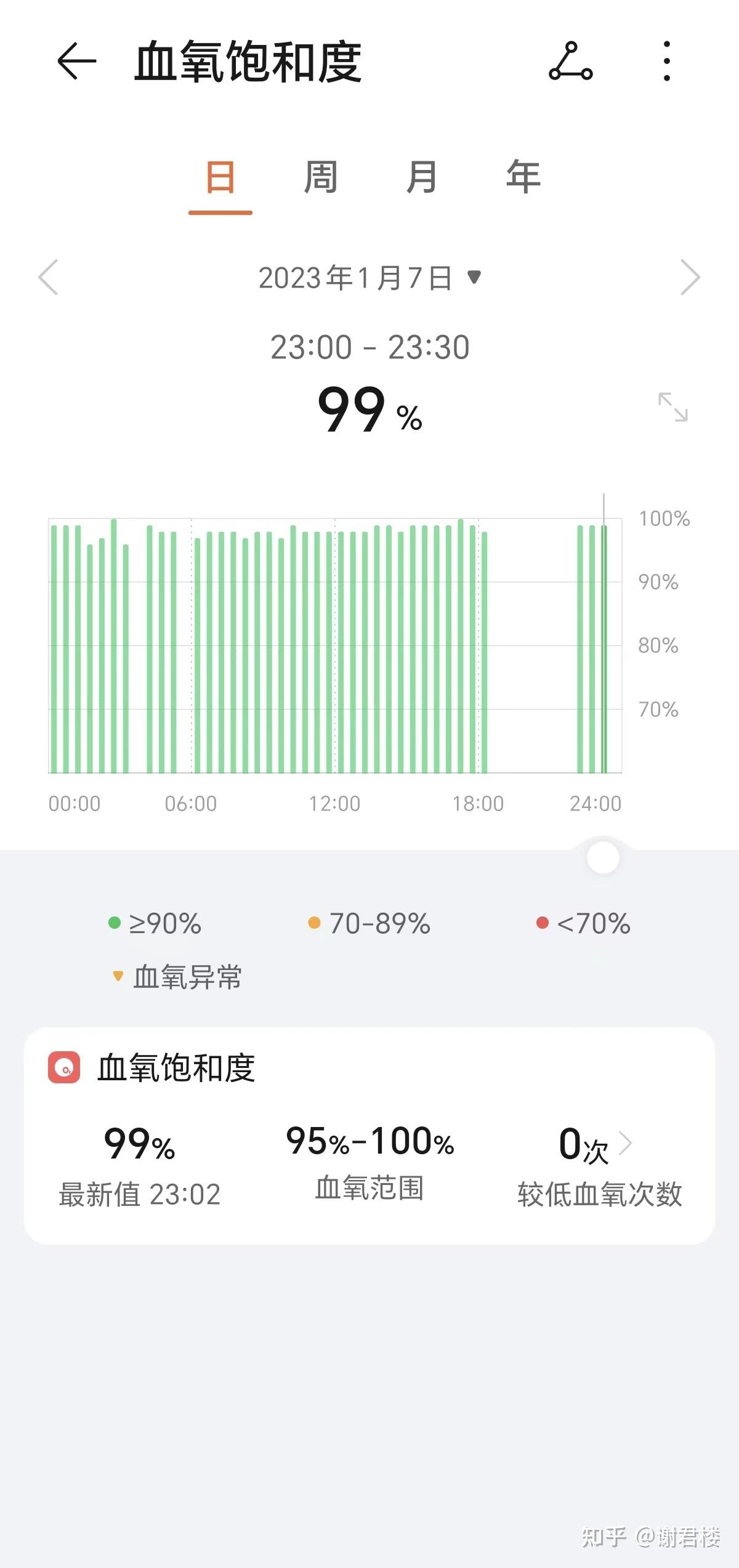Select the 日 (day) tab
The image size is (739, 1568).
(x=220, y=177)
